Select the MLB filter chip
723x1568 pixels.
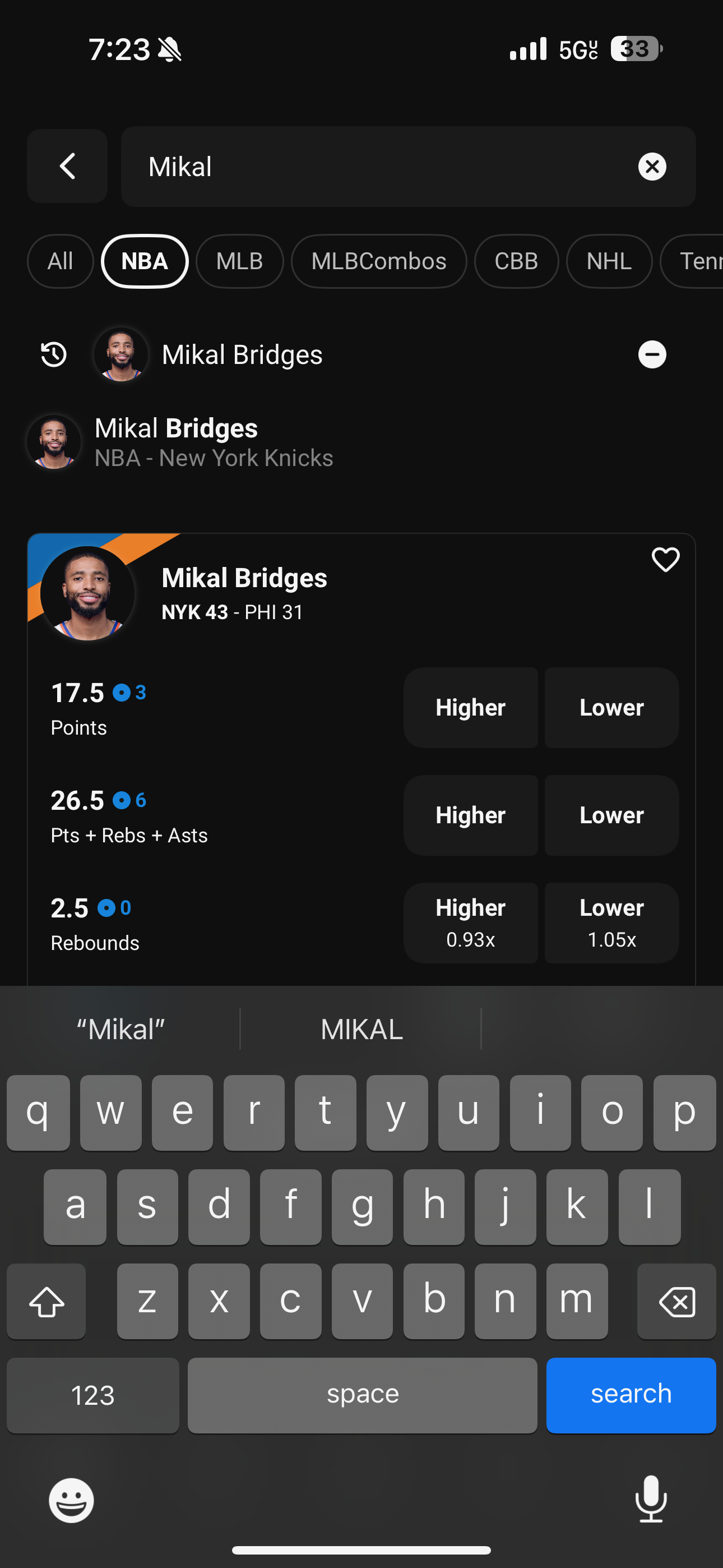click(239, 261)
